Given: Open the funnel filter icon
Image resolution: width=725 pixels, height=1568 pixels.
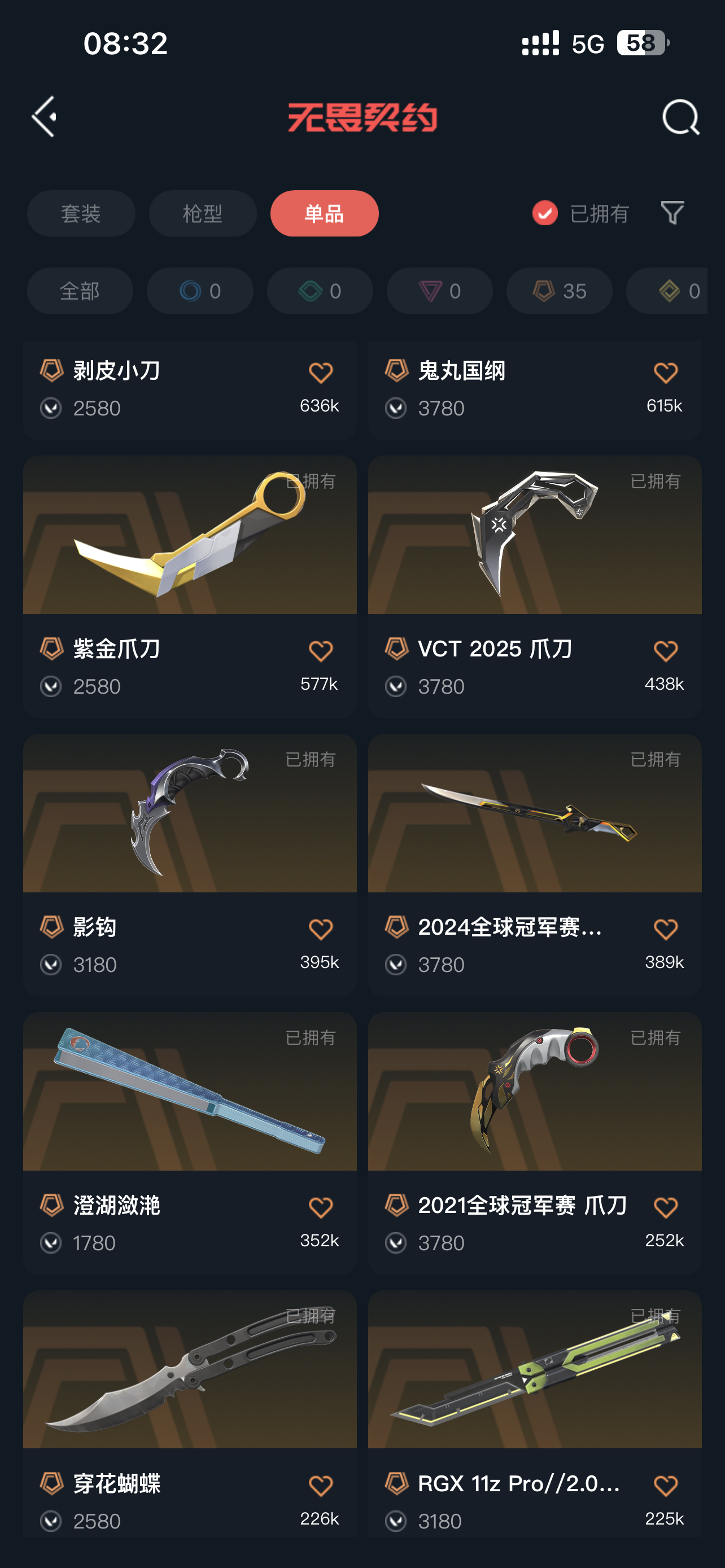Looking at the screenshot, I should tap(672, 213).
